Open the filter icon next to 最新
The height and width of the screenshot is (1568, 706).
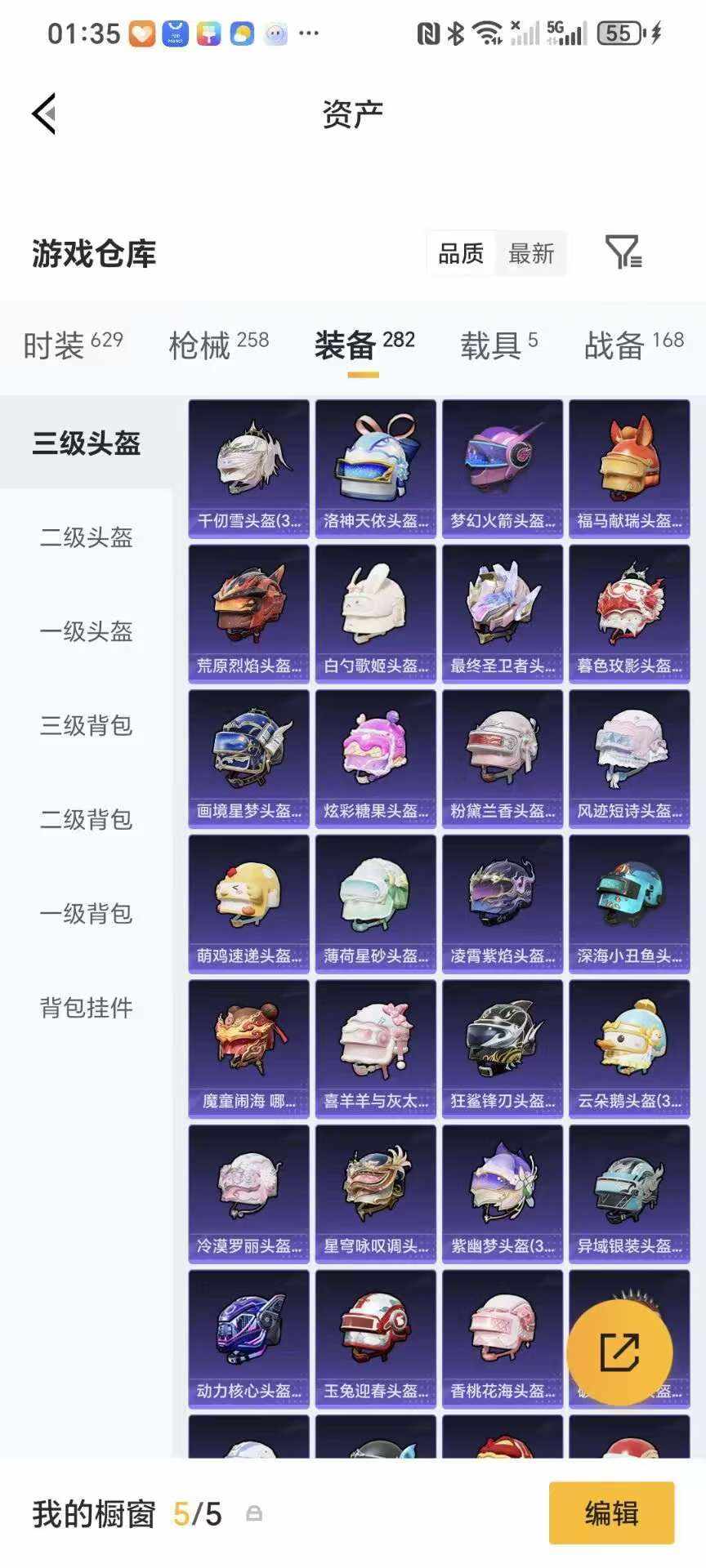[624, 253]
